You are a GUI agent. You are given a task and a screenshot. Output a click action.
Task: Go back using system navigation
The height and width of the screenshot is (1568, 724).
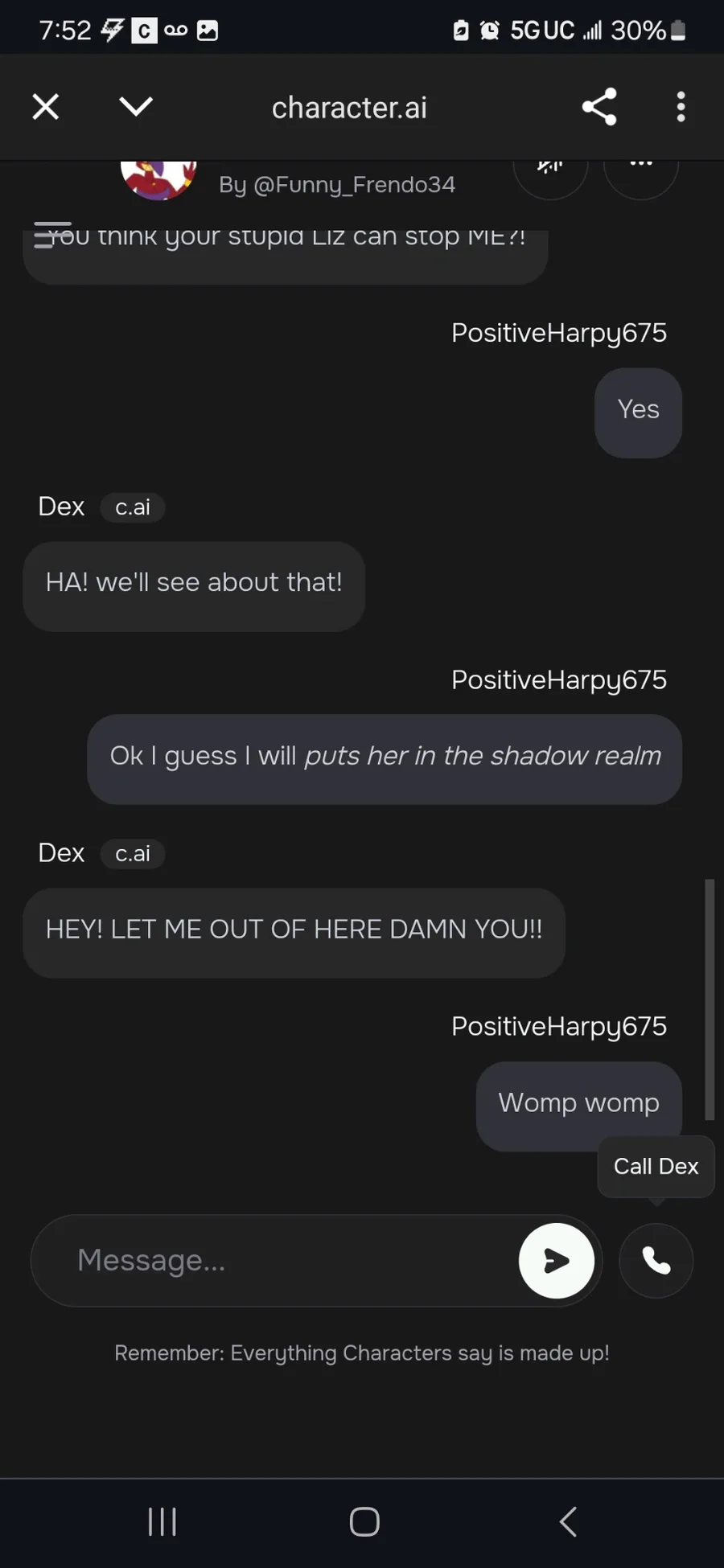click(568, 1521)
